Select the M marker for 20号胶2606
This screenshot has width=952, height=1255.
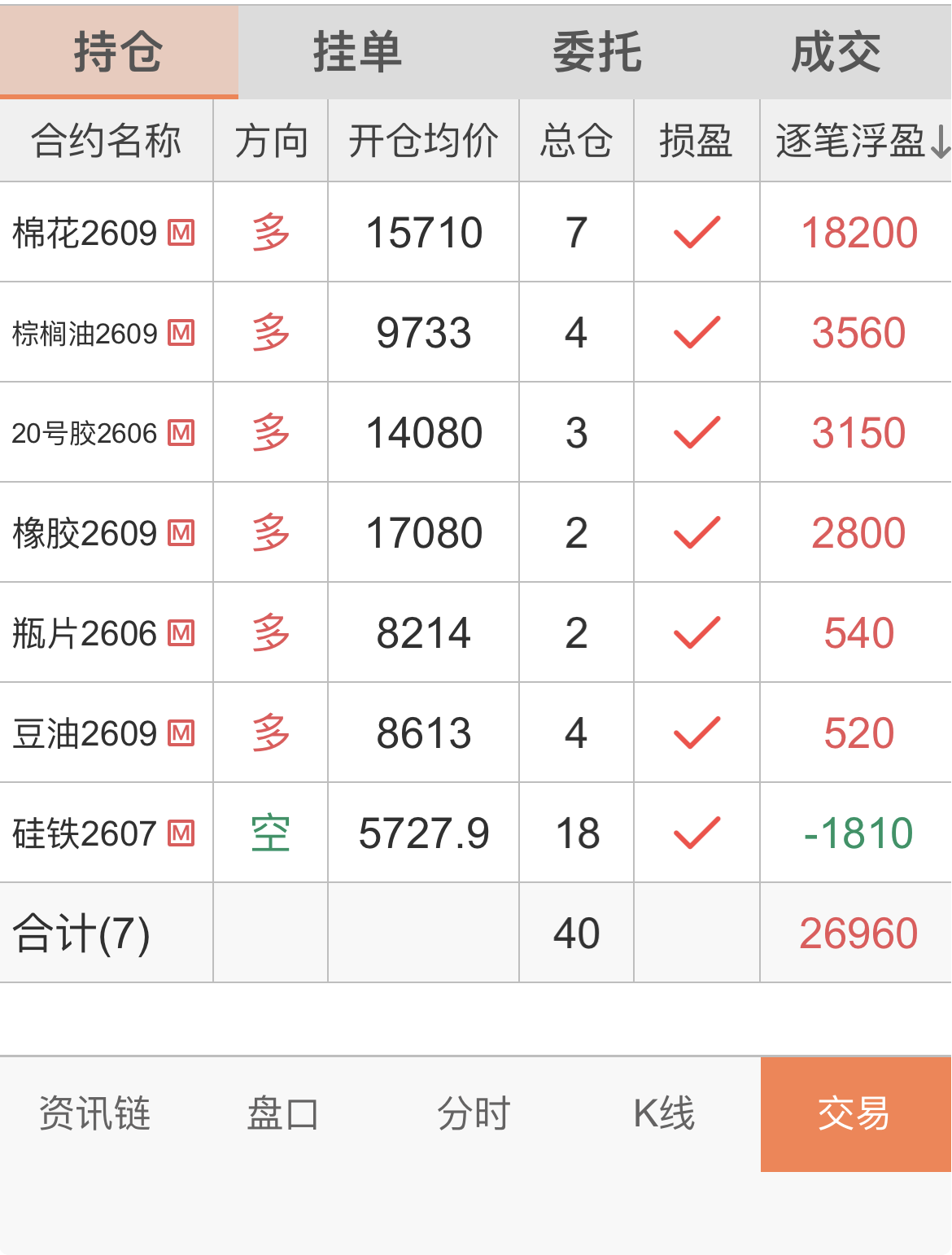coord(182,433)
